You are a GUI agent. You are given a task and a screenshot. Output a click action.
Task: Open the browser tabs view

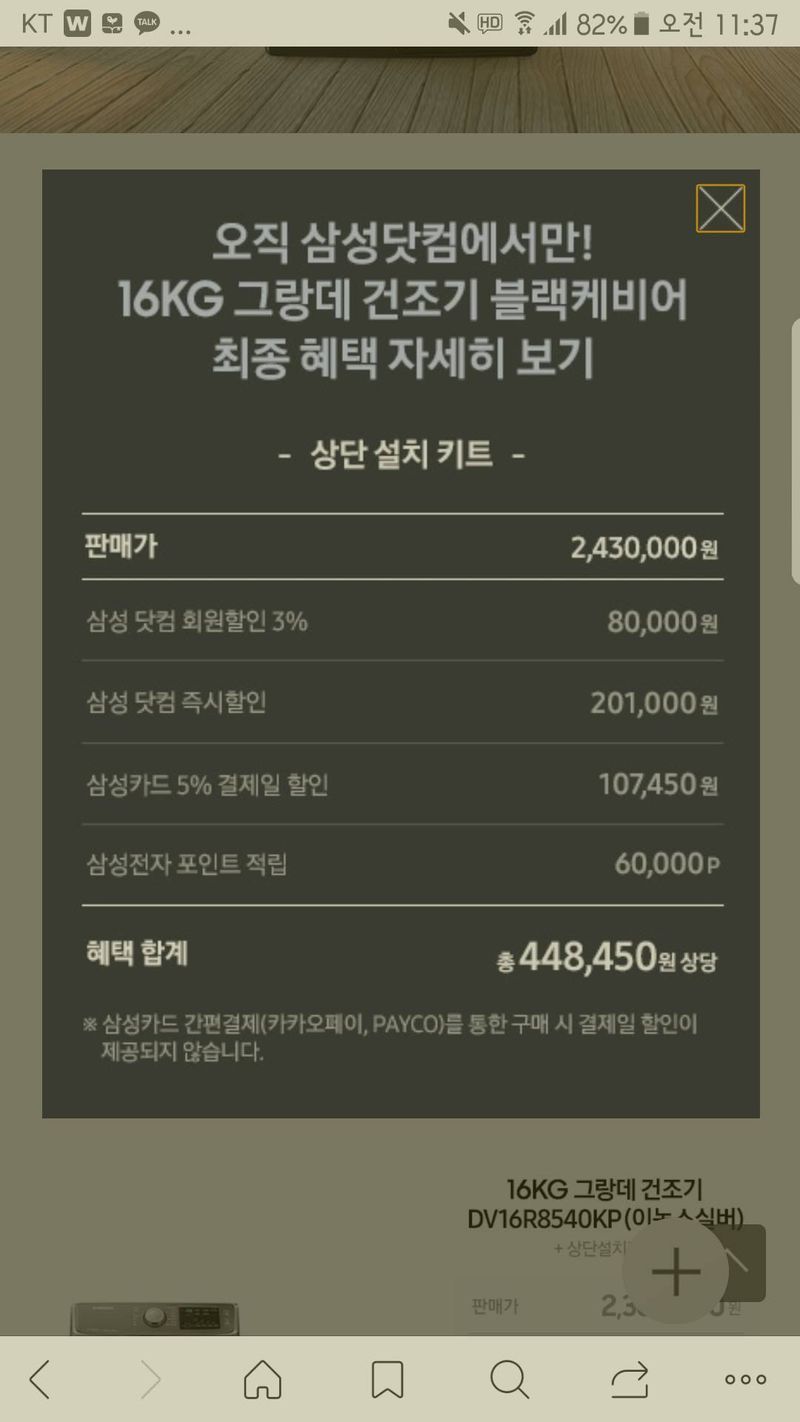630,1380
